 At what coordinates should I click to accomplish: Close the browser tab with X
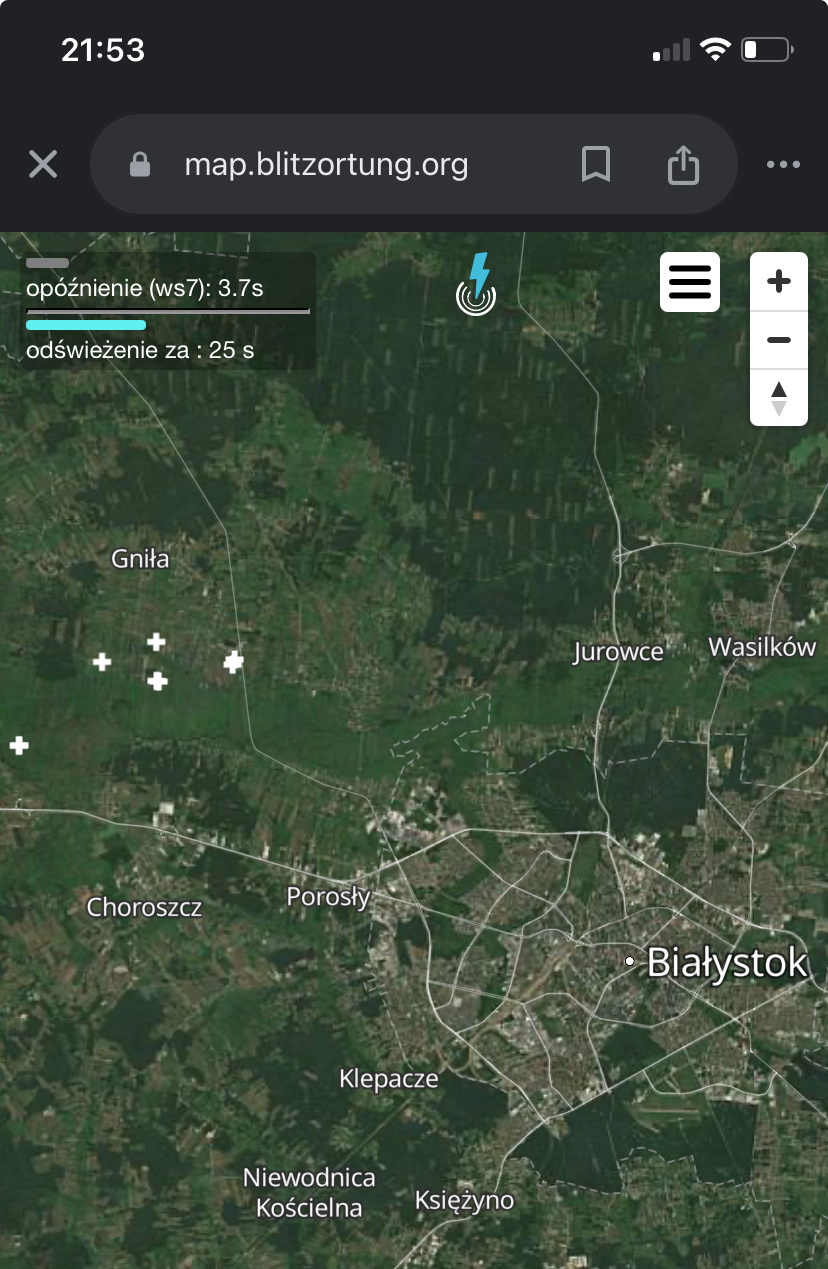click(43, 164)
